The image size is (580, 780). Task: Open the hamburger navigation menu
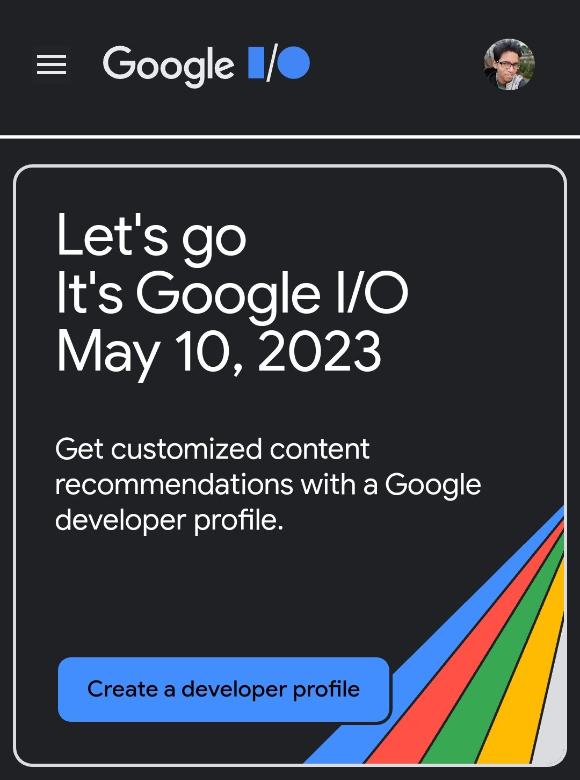51,65
